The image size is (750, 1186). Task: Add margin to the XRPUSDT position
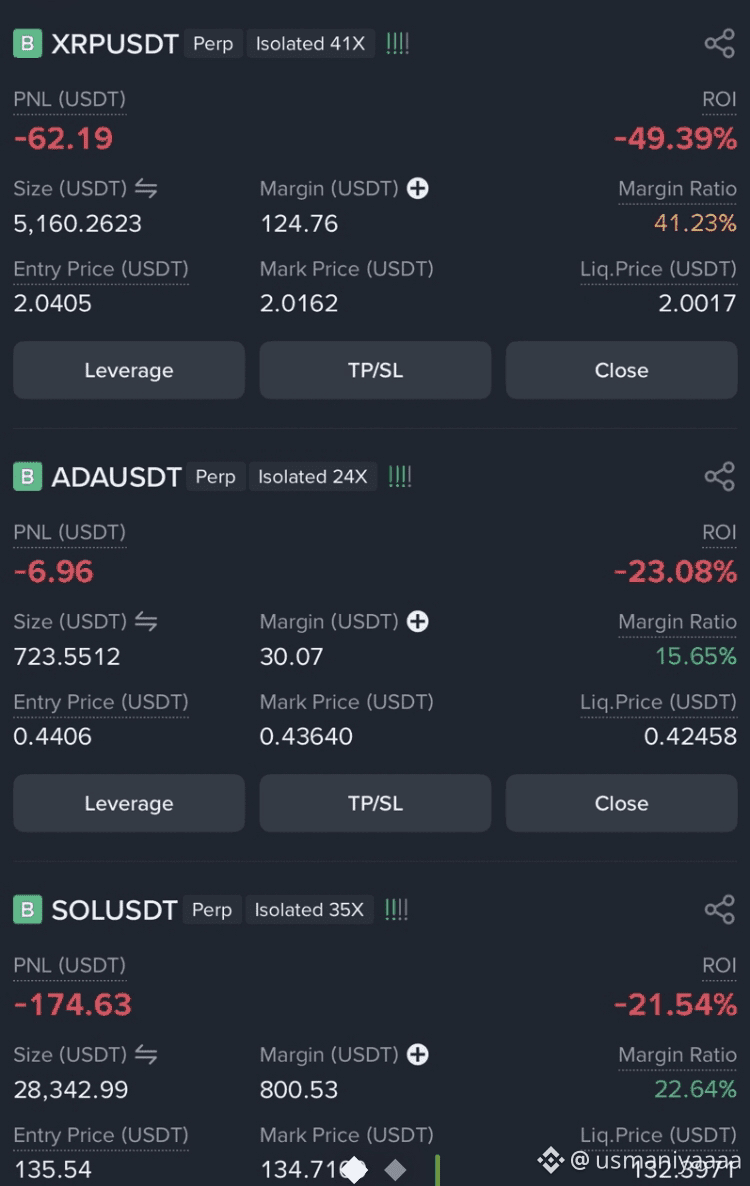pyautogui.click(x=418, y=188)
